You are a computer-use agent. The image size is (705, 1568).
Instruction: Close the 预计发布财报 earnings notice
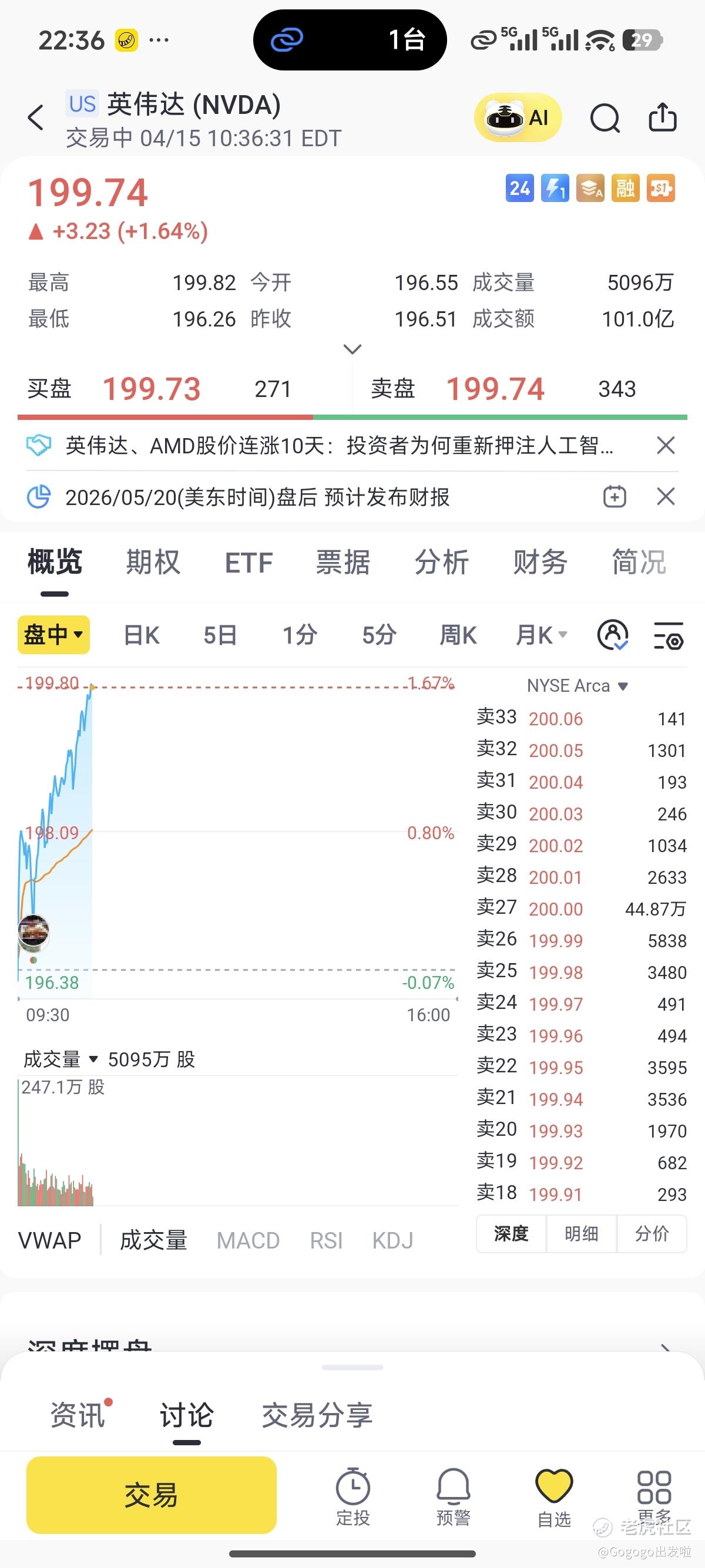(666, 497)
